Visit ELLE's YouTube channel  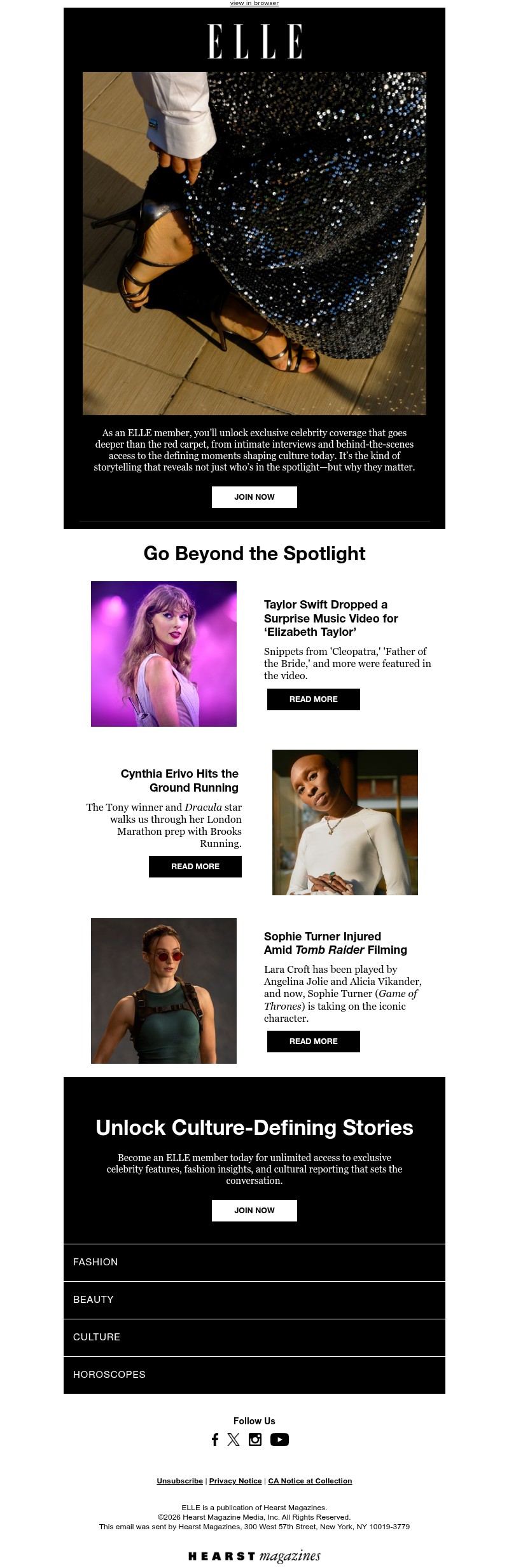279,1440
